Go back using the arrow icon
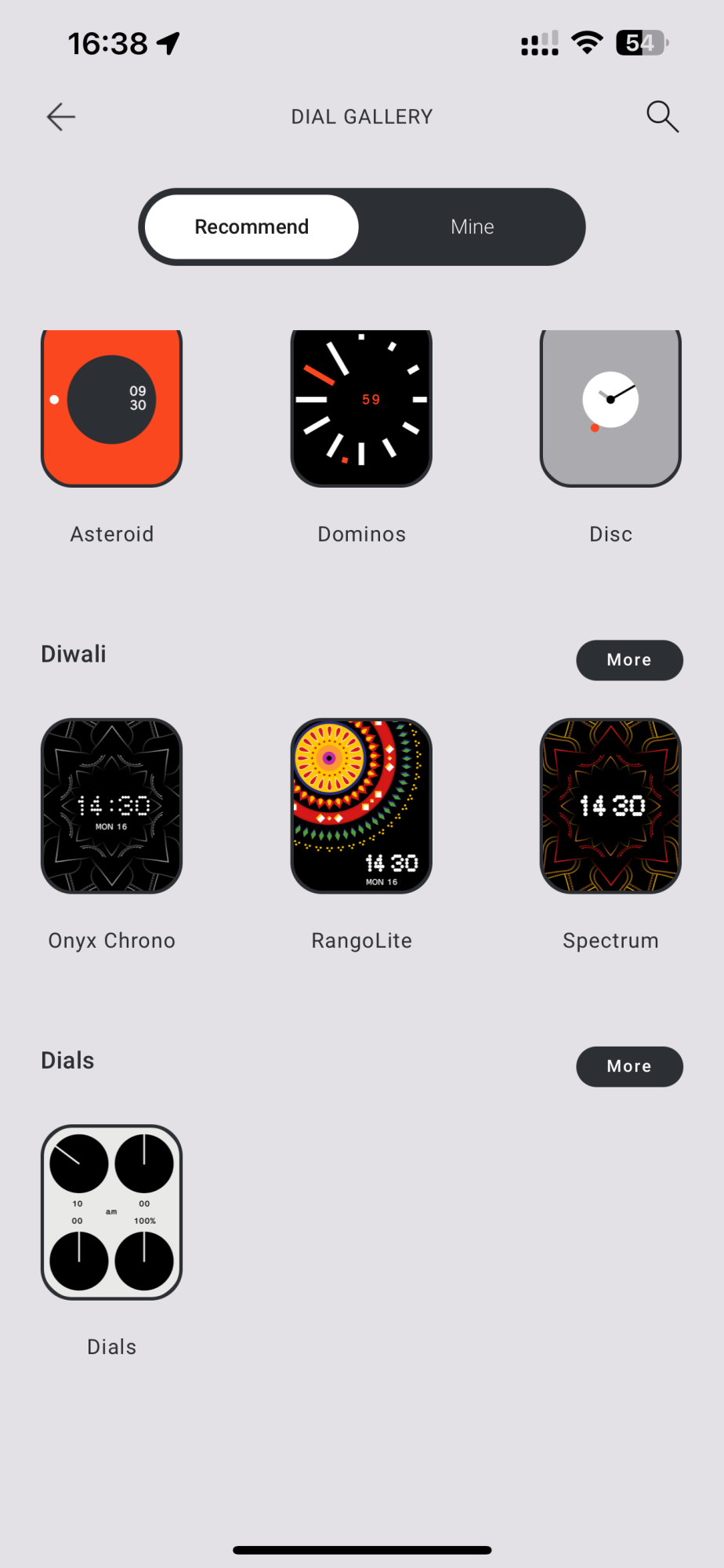 61,117
